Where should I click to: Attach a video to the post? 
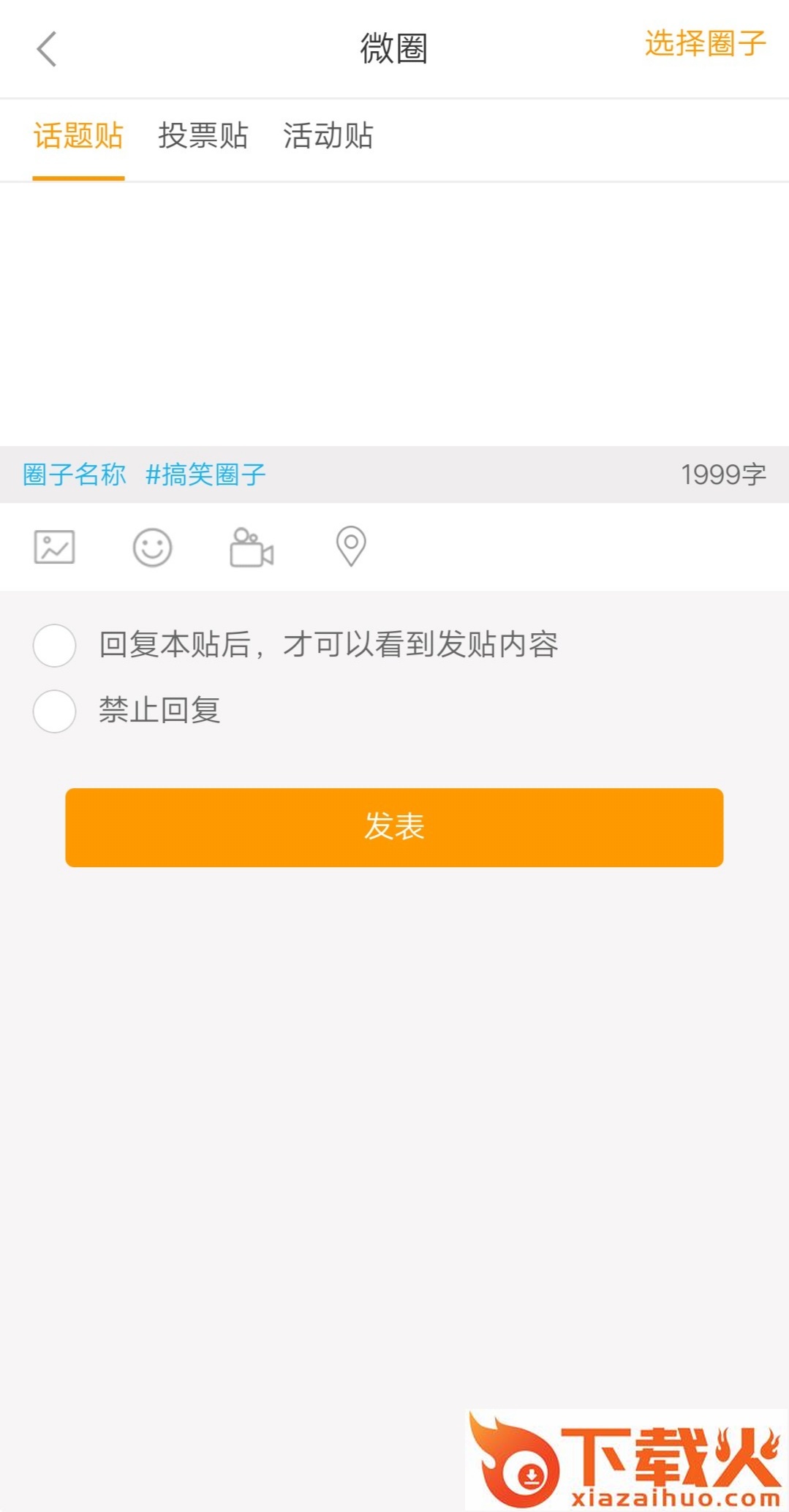[252, 547]
